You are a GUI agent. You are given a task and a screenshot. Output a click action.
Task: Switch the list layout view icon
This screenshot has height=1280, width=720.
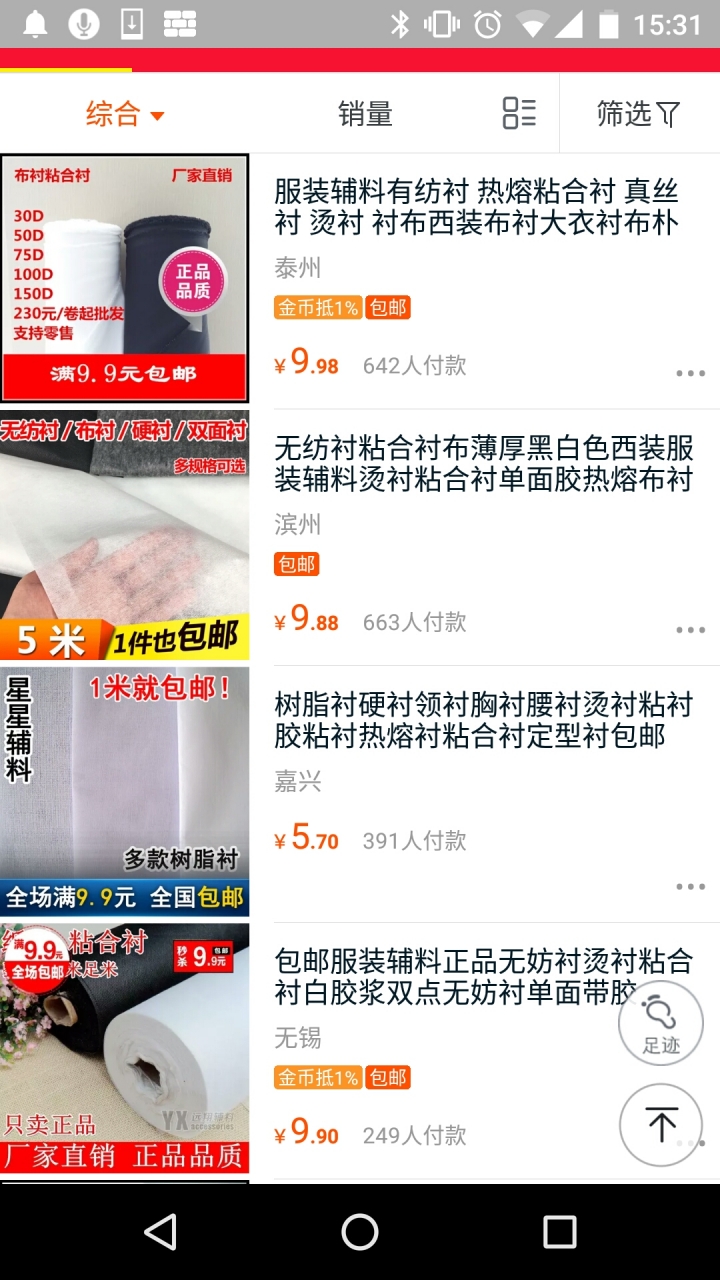pos(519,114)
